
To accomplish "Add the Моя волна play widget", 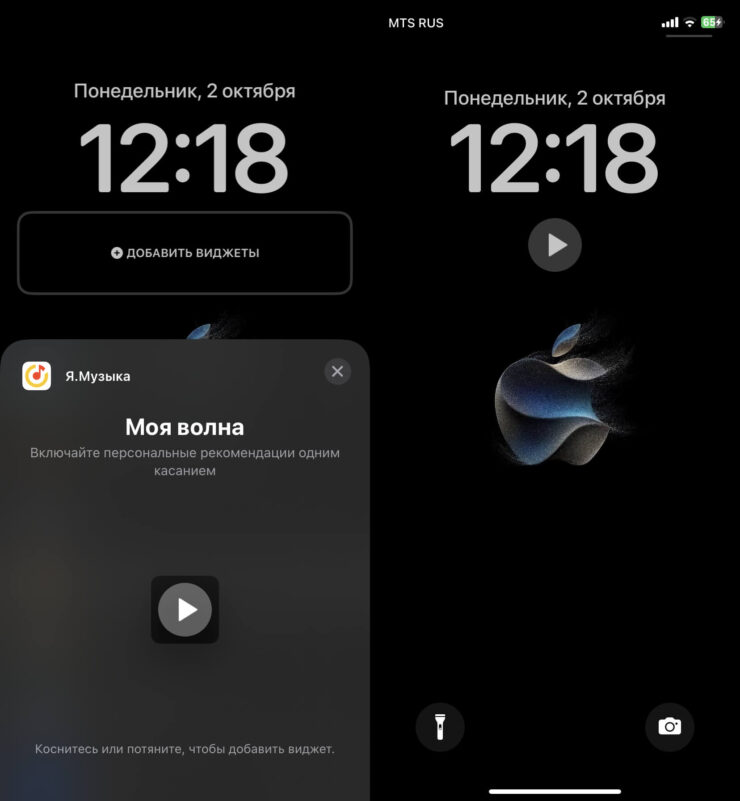I will tap(185, 609).
